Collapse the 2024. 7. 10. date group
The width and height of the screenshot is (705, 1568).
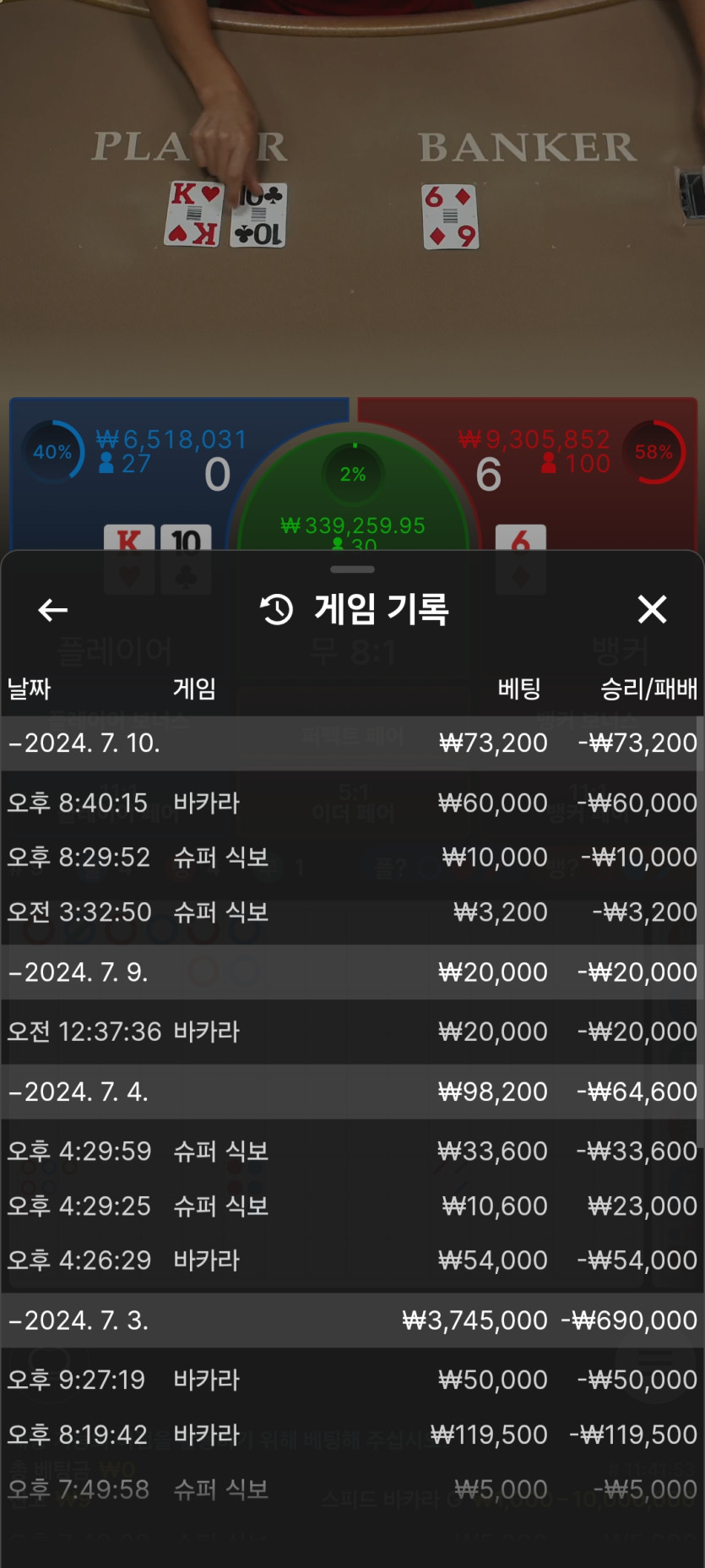[84, 743]
